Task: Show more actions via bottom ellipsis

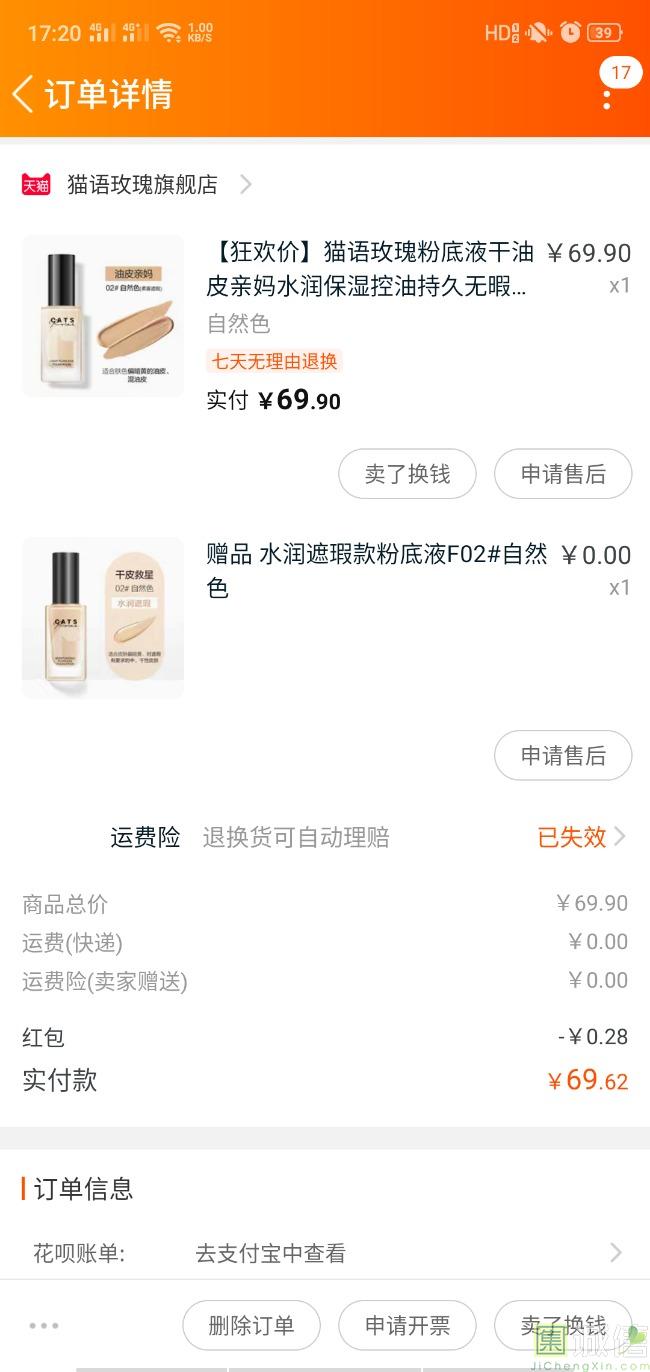Action: (44, 1326)
